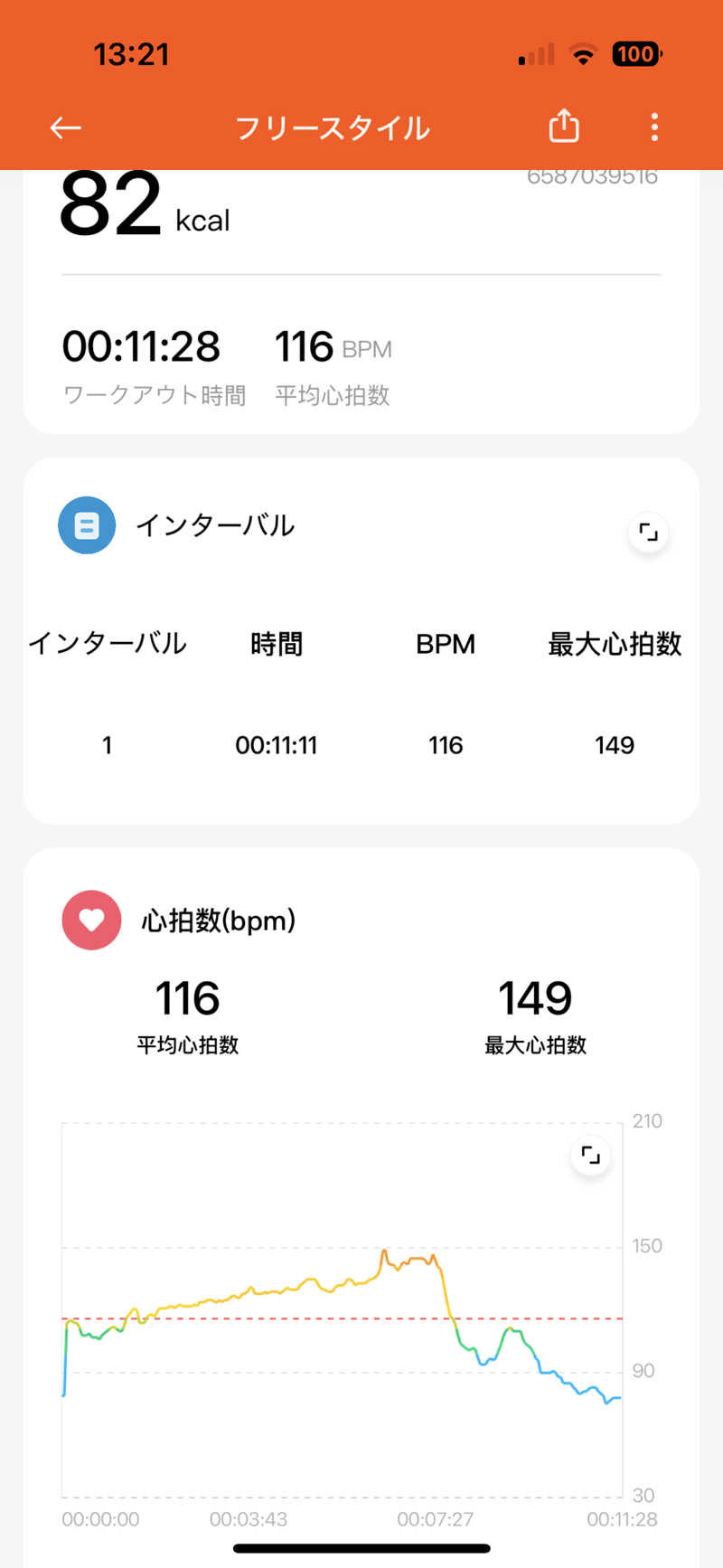The height and width of the screenshot is (1568, 723).
Task: Expand the interval table to fullscreen
Action: click(x=648, y=534)
